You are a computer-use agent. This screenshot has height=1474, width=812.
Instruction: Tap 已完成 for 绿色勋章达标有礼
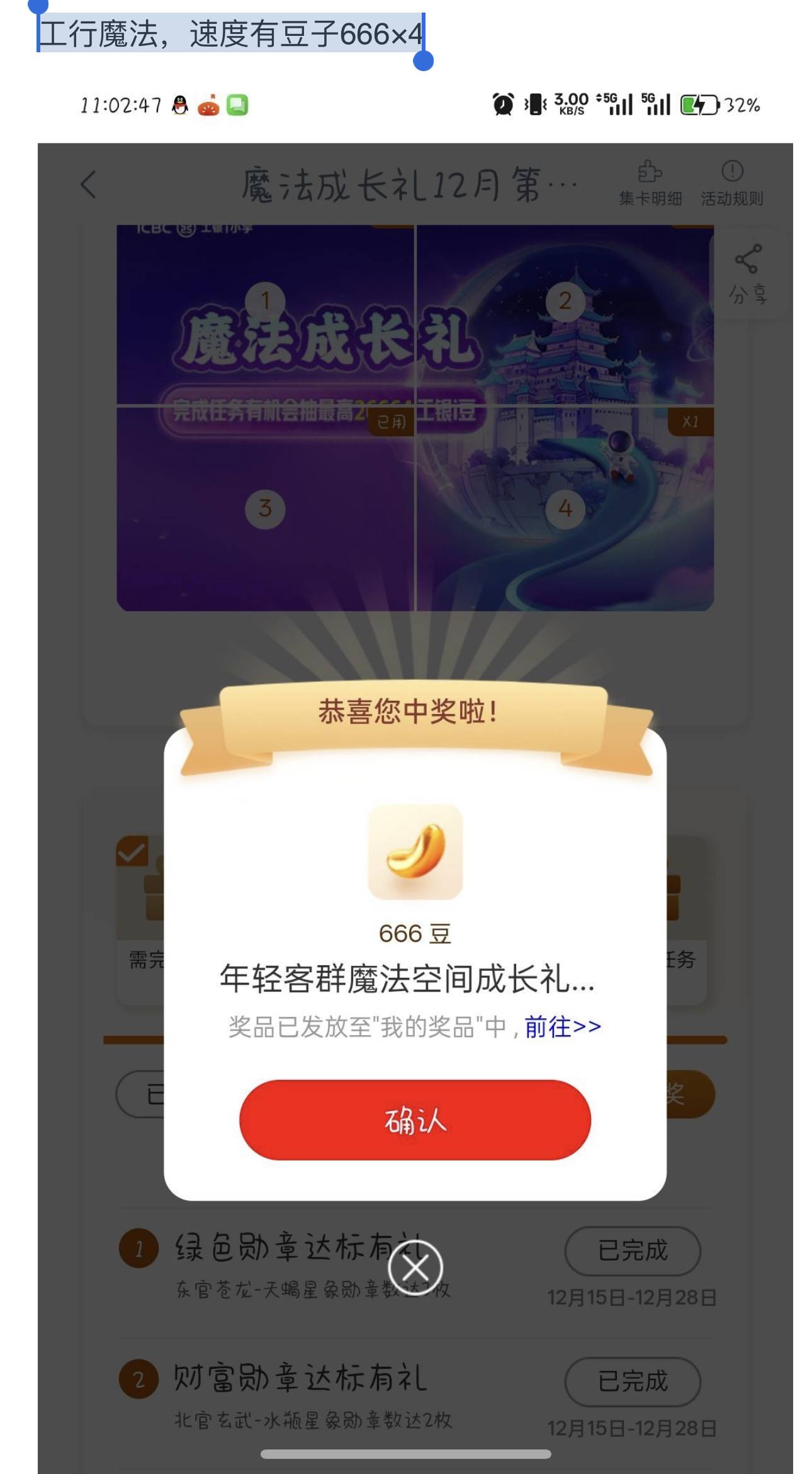632,1250
